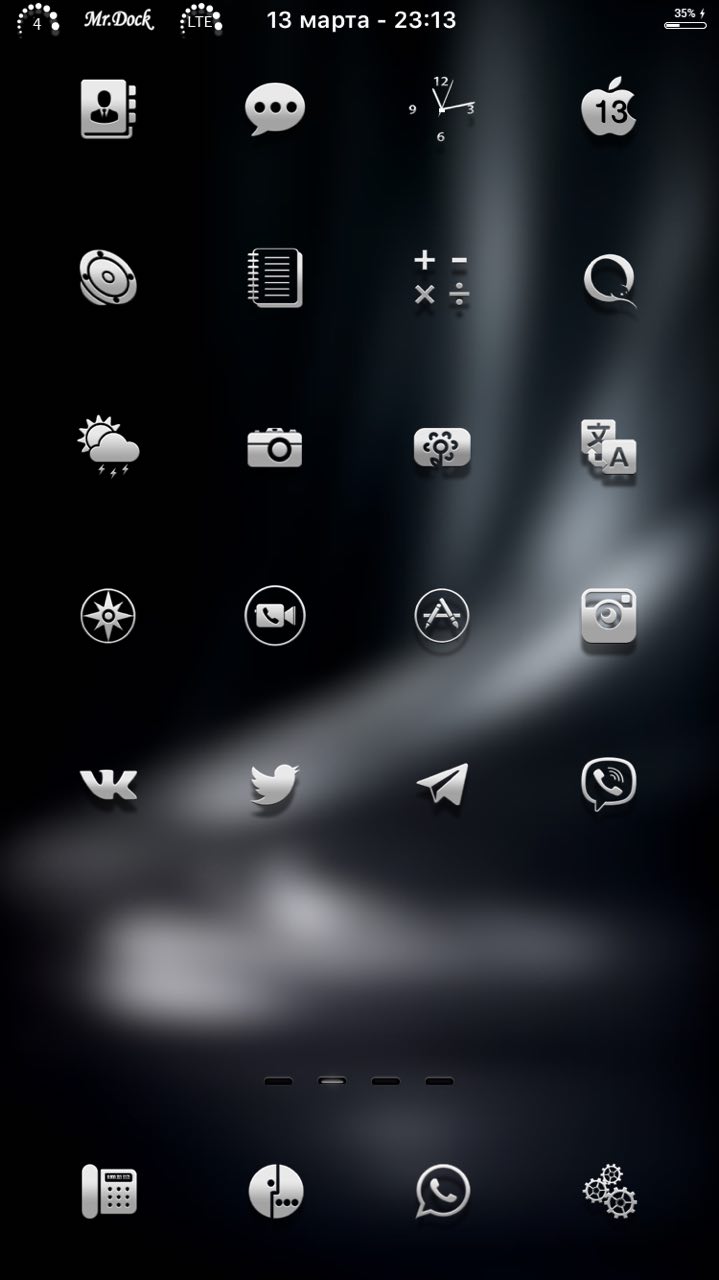Launch the VK app
The height and width of the screenshot is (1280, 719).
(x=108, y=785)
